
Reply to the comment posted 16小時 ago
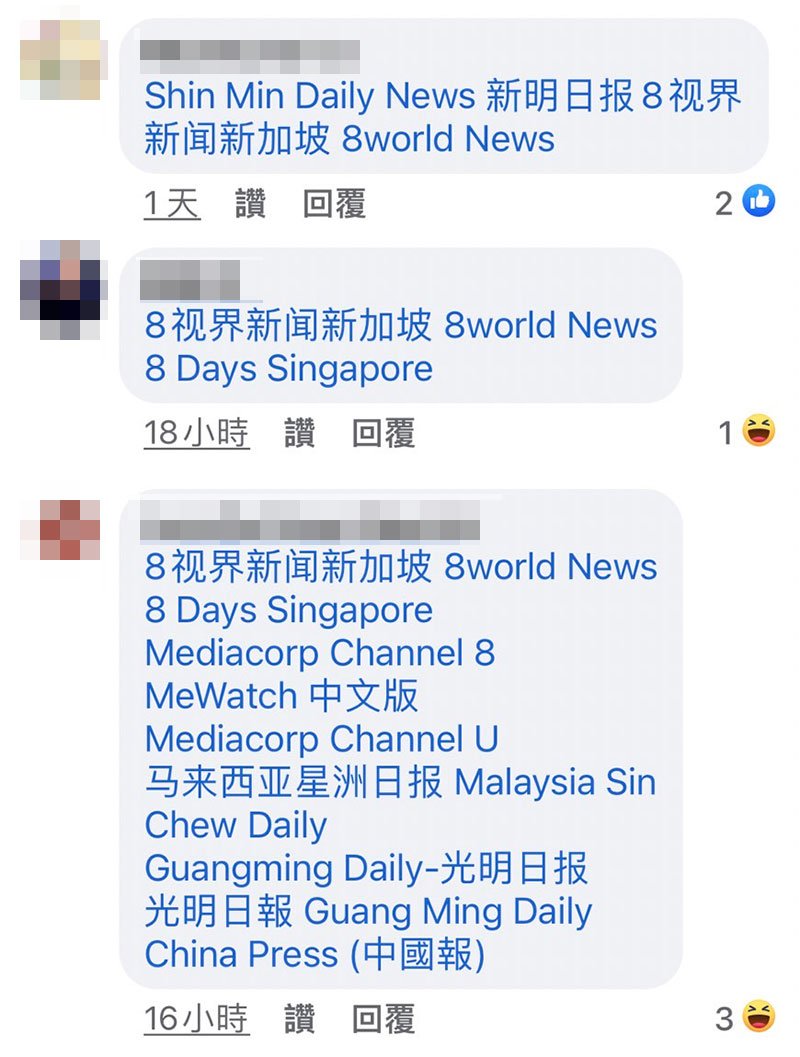point(383,1019)
